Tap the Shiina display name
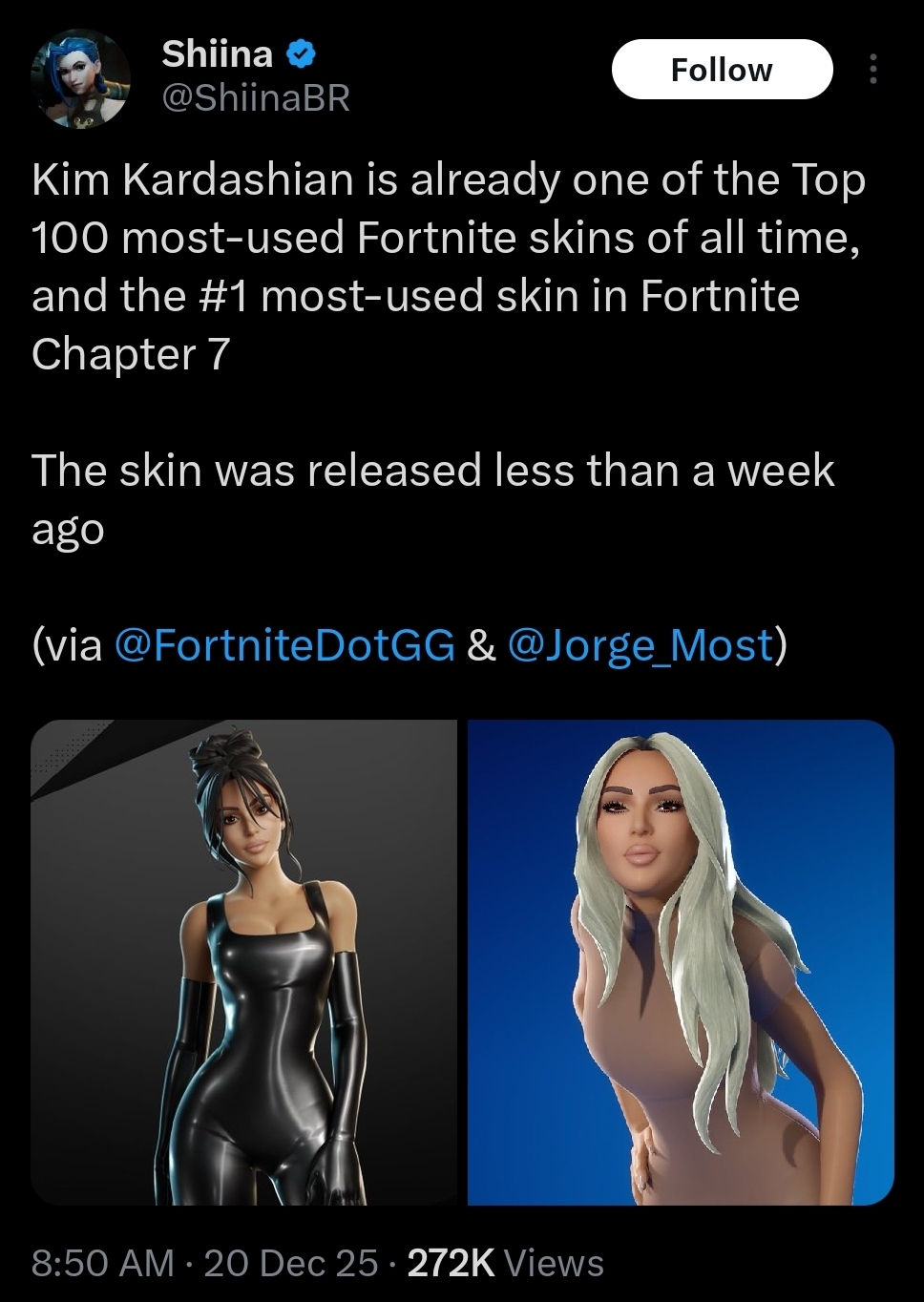The width and height of the screenshot is (924, 1302). (x=218, y=54)
